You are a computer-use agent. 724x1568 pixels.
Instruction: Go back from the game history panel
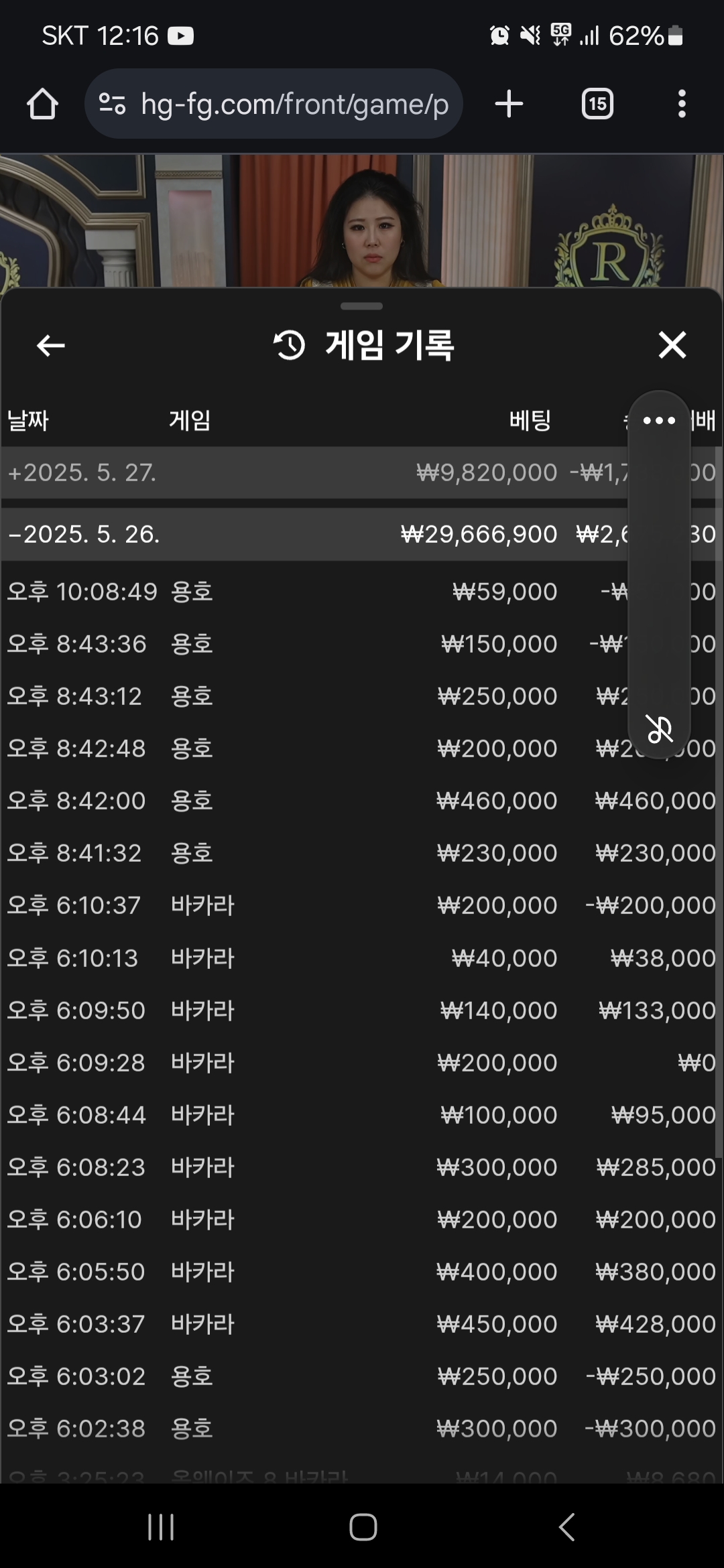(50, 346)
